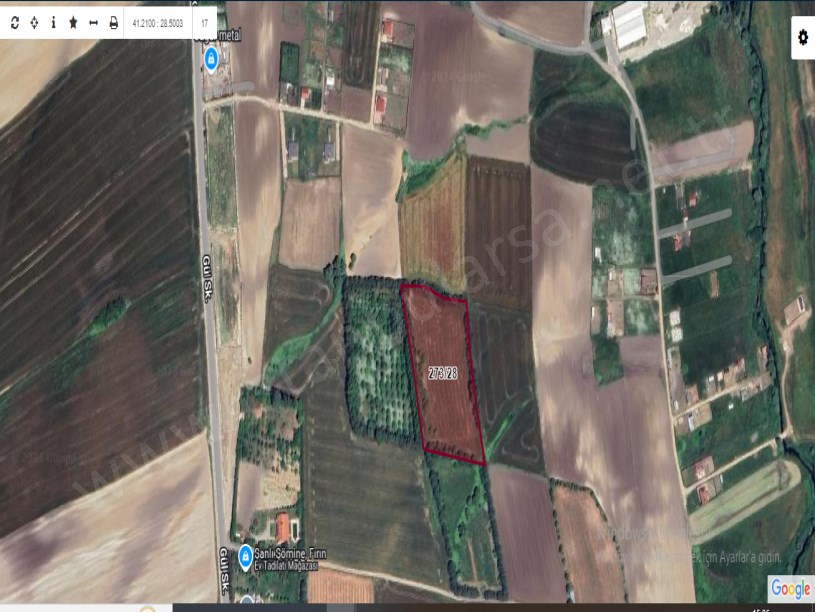
Task: Print the current map
Action: click(x=112, y=22)
